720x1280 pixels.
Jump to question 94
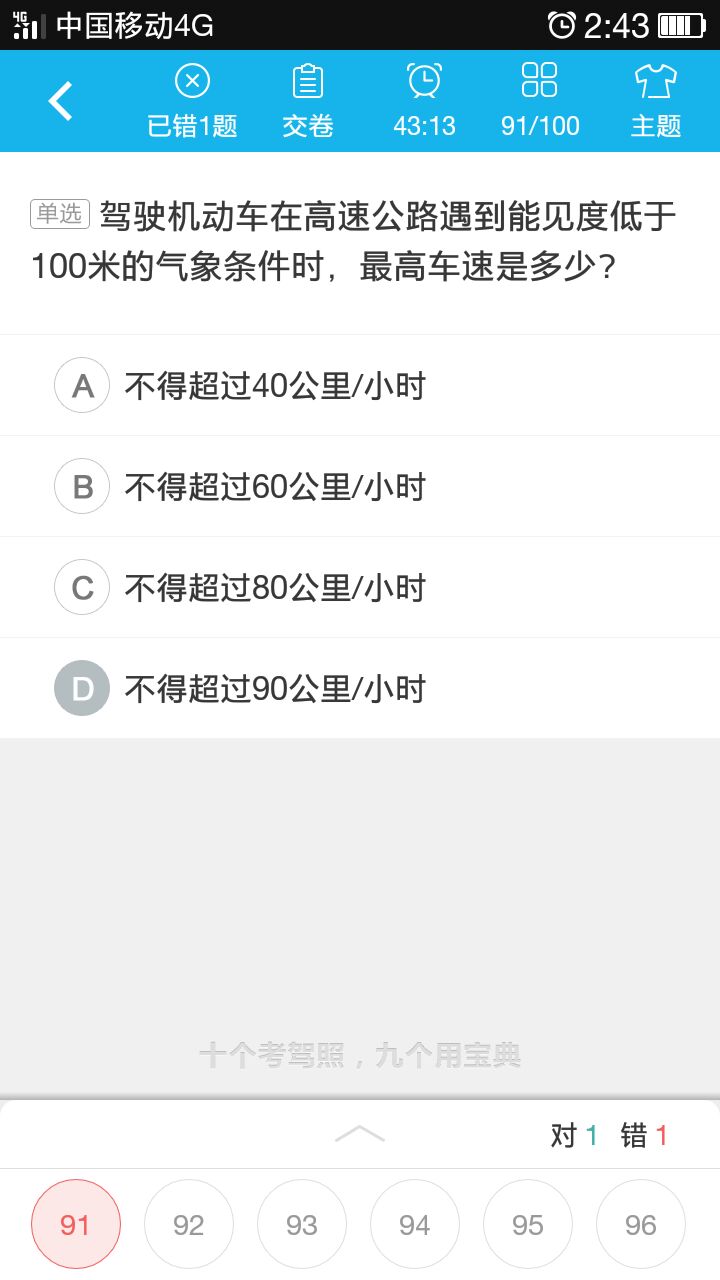tap(415, 1224)
